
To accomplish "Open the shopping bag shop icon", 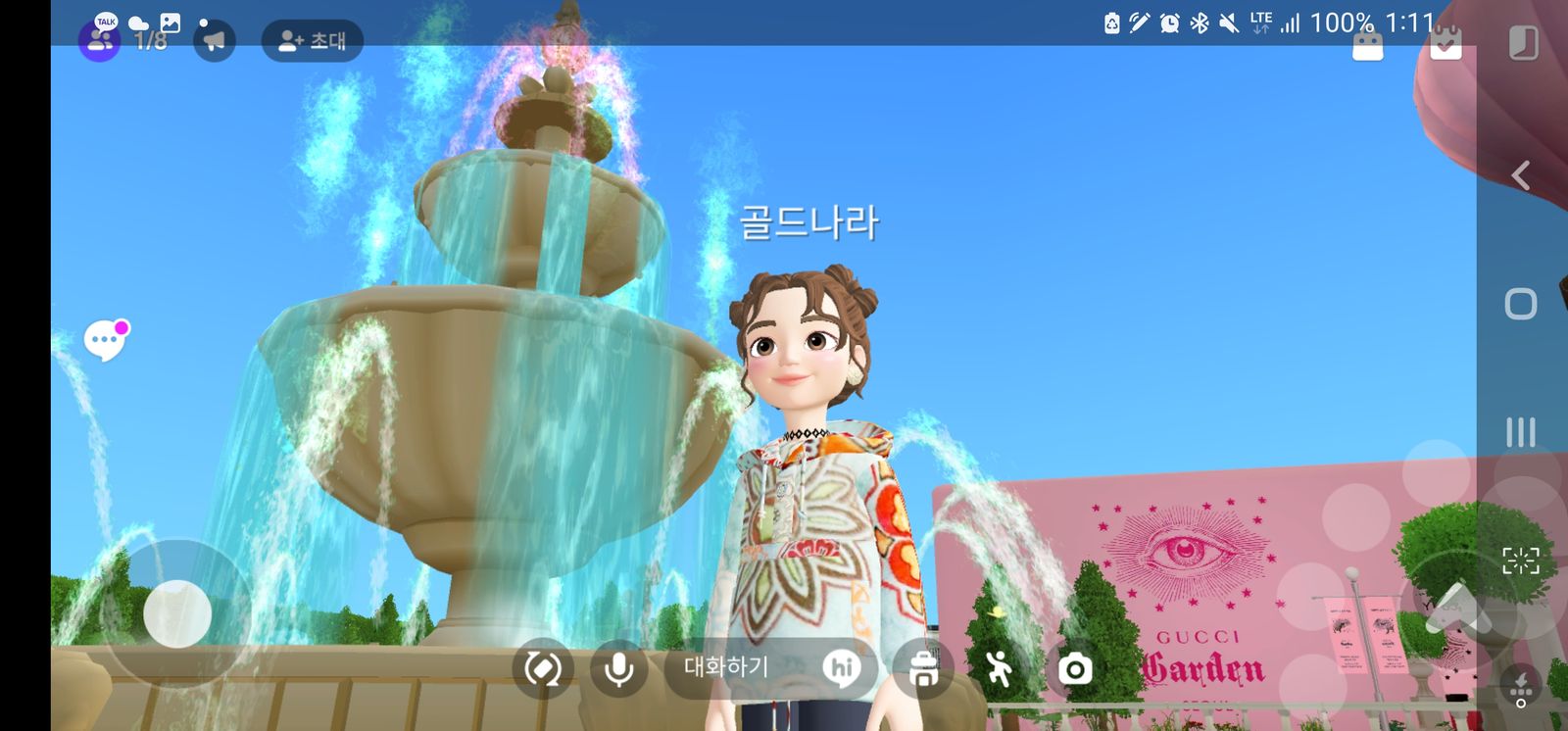I will click(x=1367, y=43).
